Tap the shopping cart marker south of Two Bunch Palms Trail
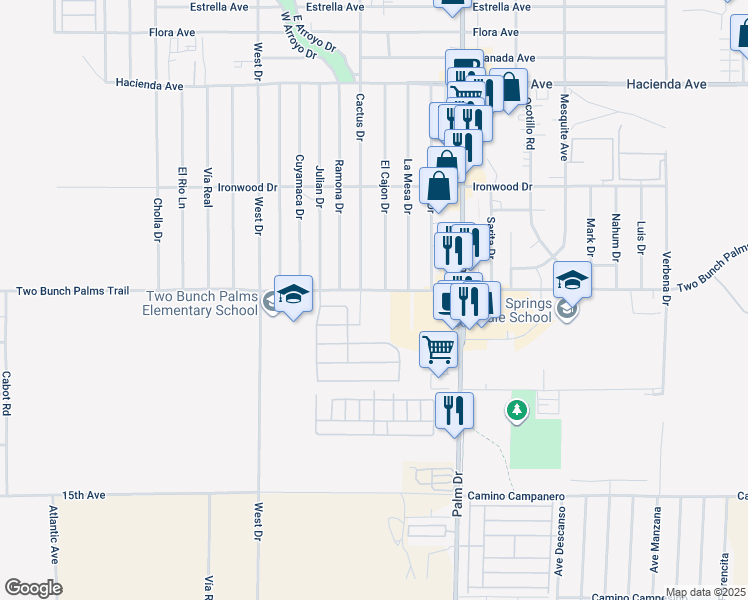This screenshot has height=600, width=748. click(438, 351)
